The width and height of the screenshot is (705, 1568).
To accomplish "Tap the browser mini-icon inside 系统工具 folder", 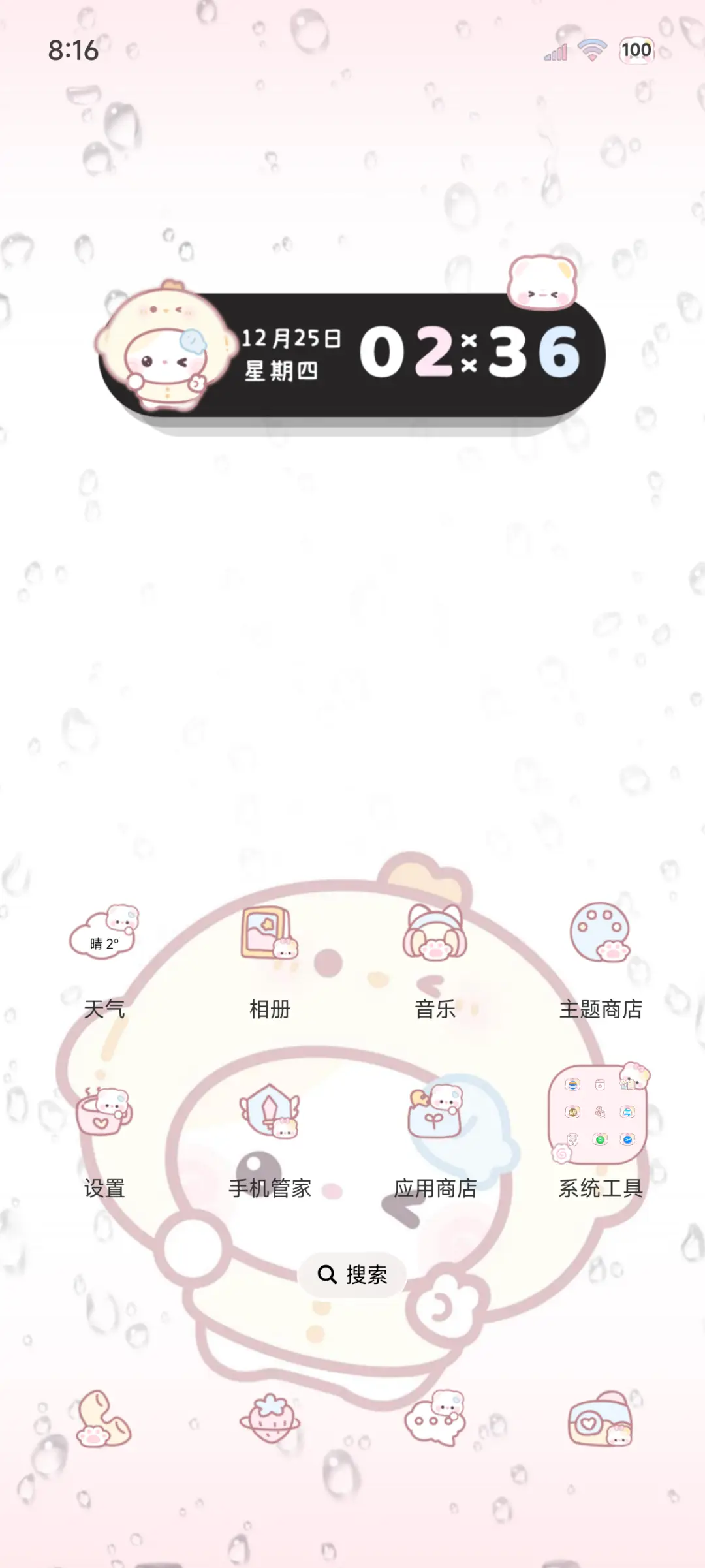I will pos(572,1085).
